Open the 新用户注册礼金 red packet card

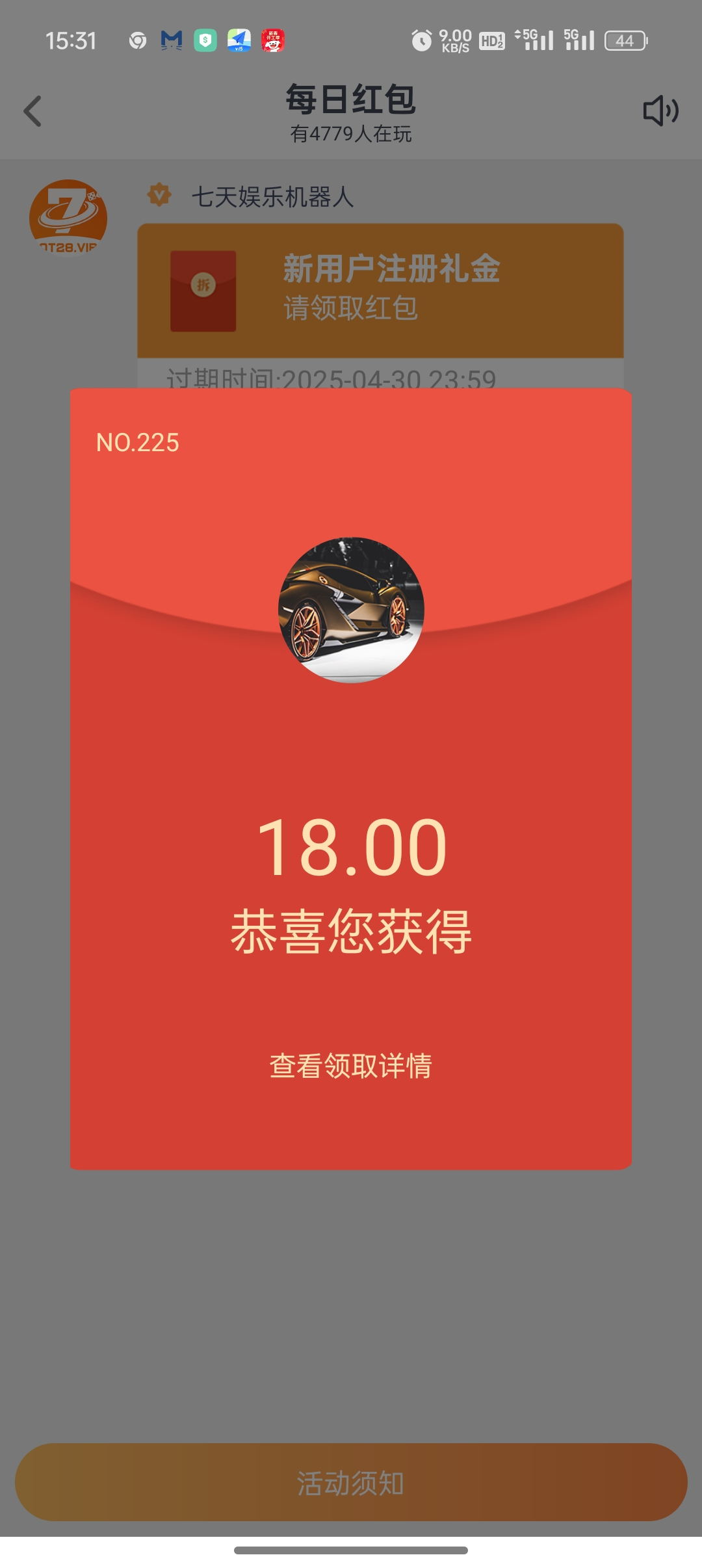point(380,291)
